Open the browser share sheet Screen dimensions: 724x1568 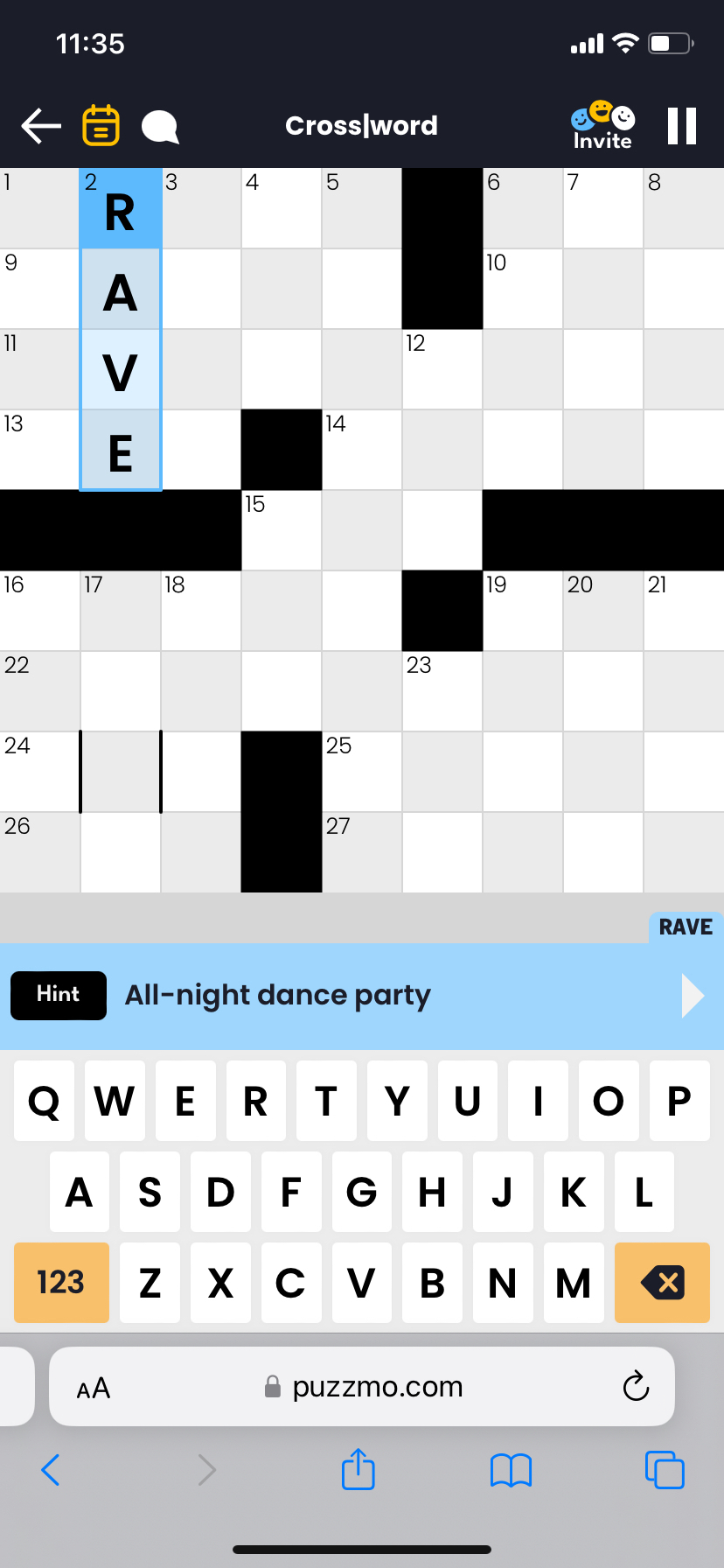[359, 1469]
